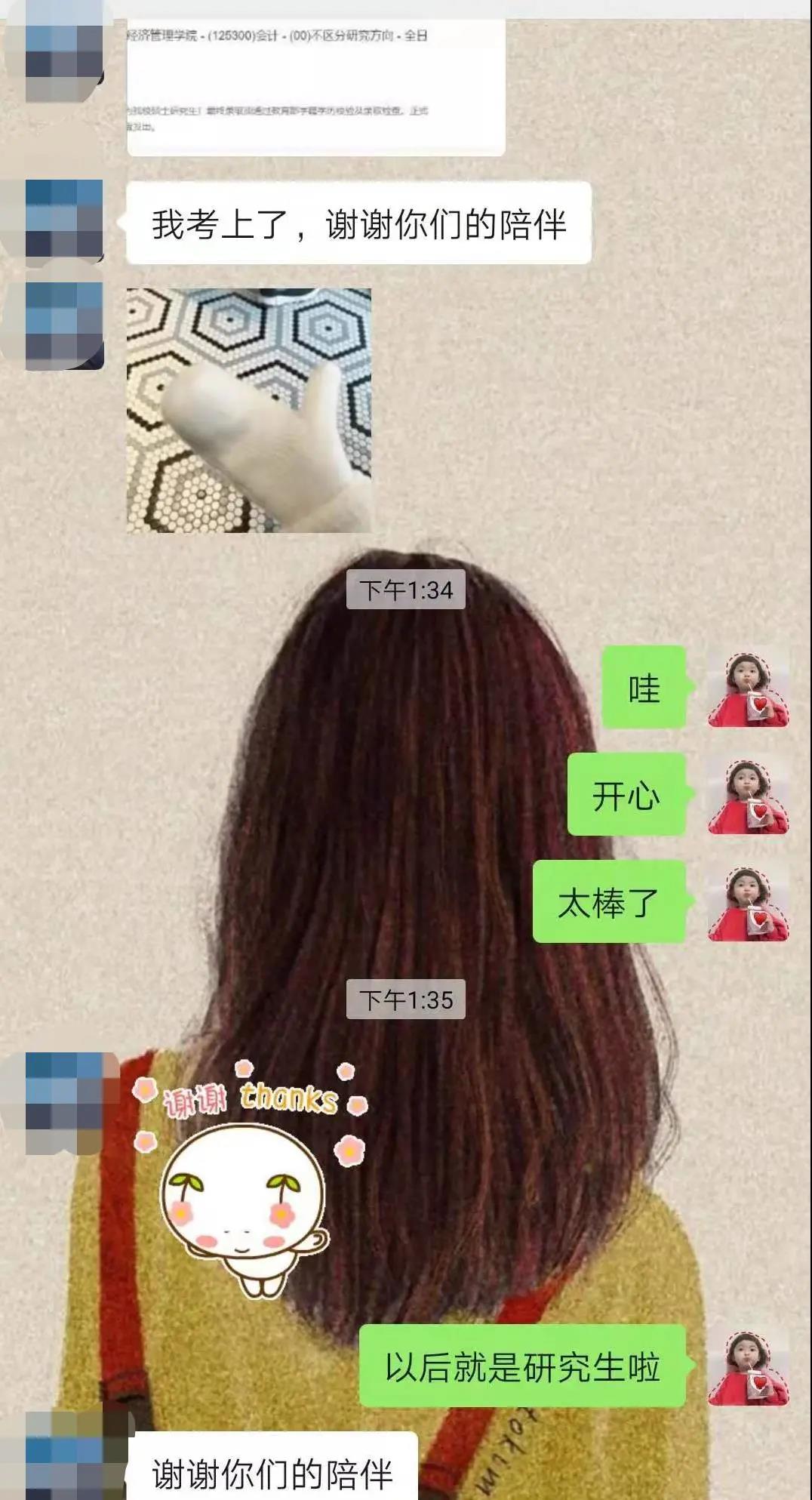
Task: Open the white glove photo message
Action: click(x=248, y=411)
